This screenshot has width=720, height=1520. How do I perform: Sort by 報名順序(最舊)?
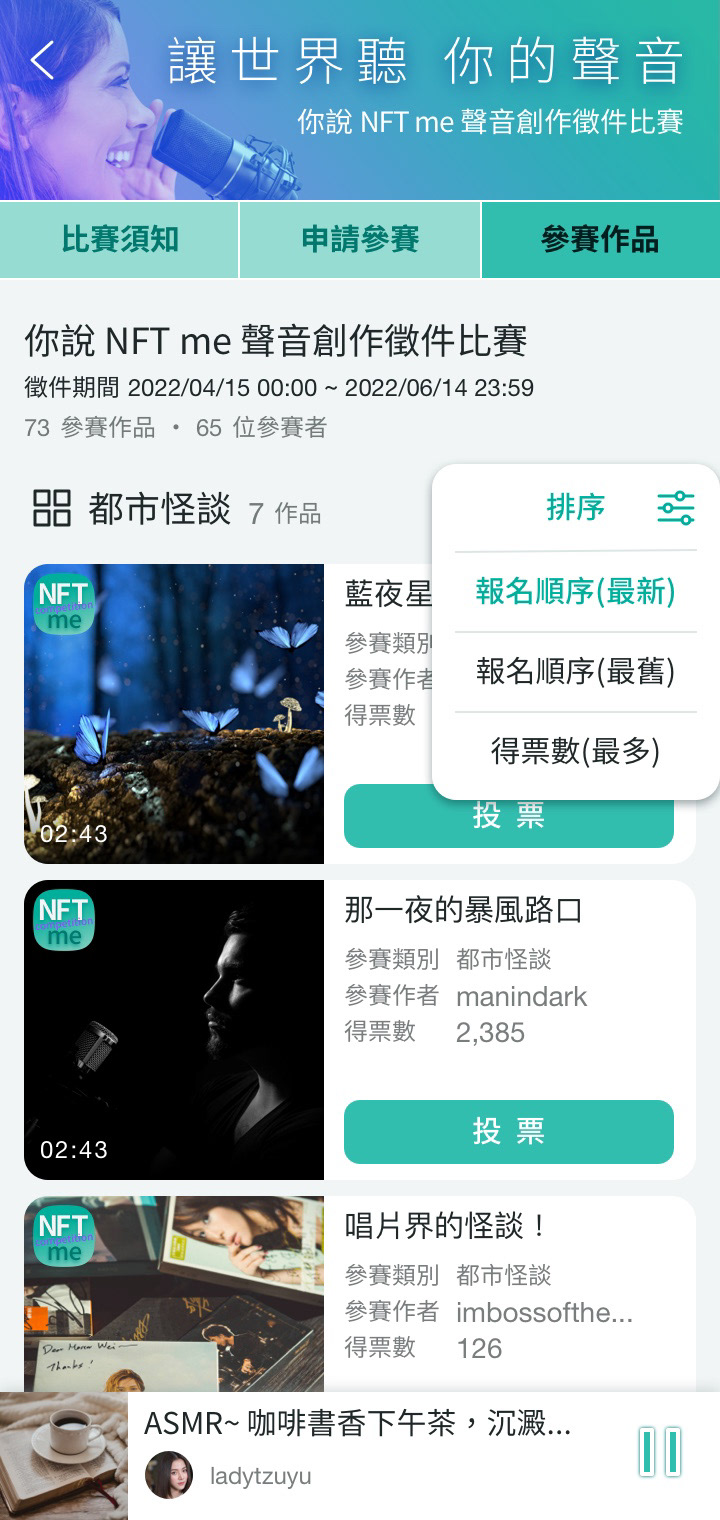pos(575,671)
